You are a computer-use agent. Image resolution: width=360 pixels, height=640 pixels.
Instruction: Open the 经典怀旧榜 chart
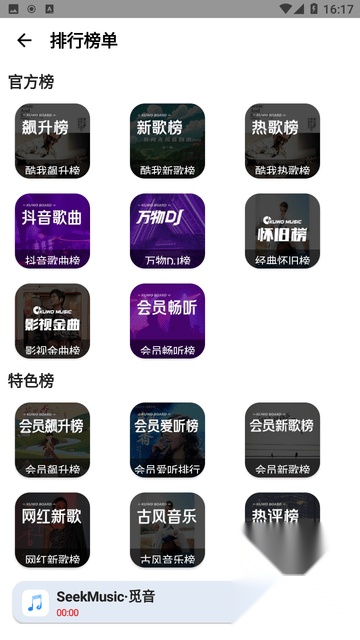(x=282, y=231)
